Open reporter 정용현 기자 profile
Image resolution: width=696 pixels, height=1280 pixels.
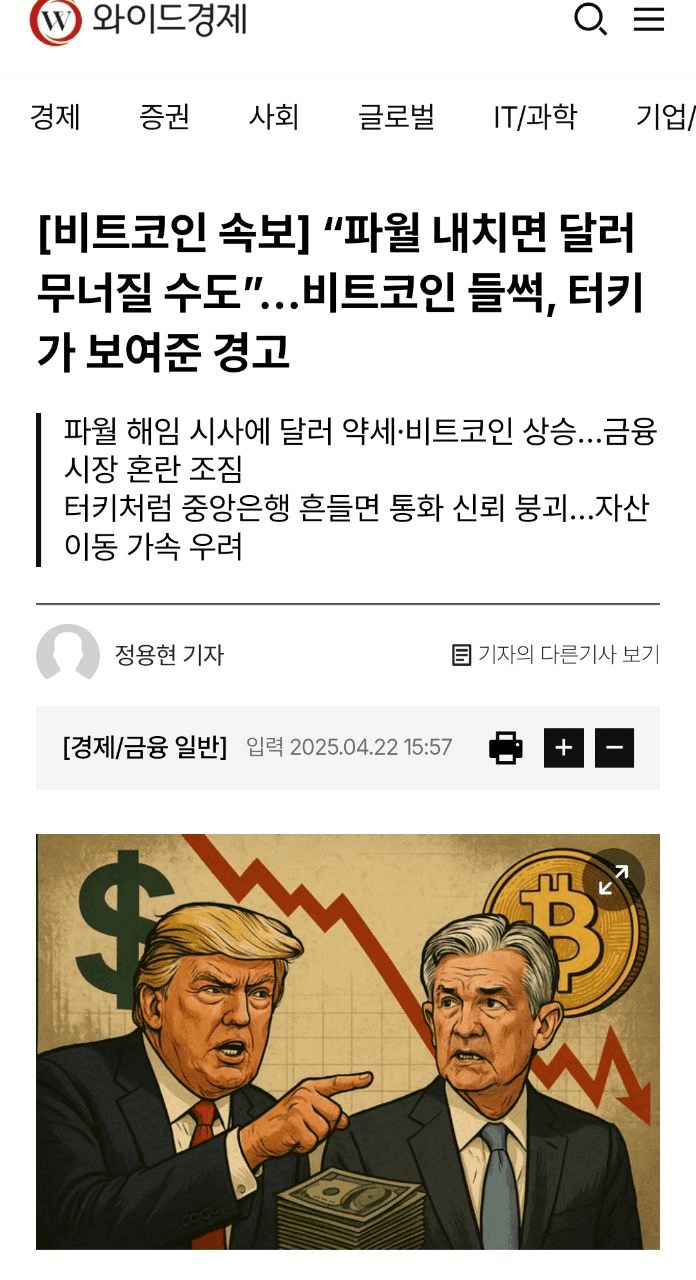coord(168,655)
